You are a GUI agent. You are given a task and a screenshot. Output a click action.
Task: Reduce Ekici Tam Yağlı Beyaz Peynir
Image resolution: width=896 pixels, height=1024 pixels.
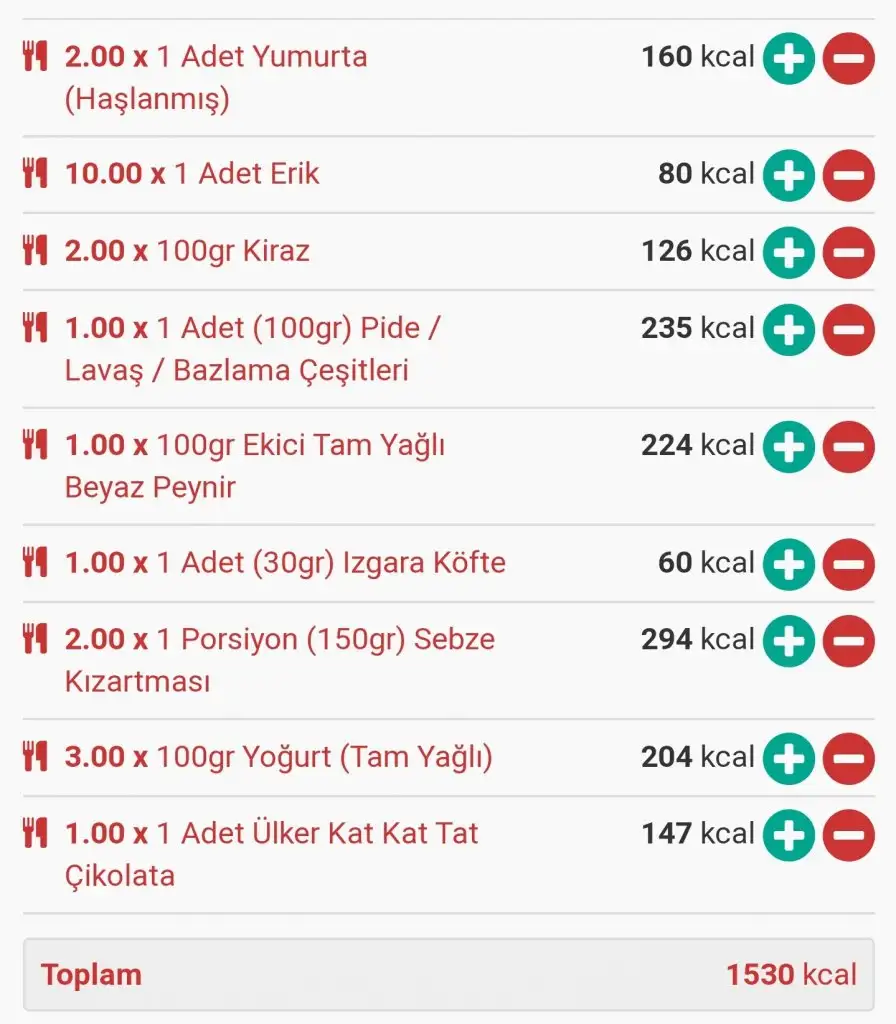pos(848,446)
